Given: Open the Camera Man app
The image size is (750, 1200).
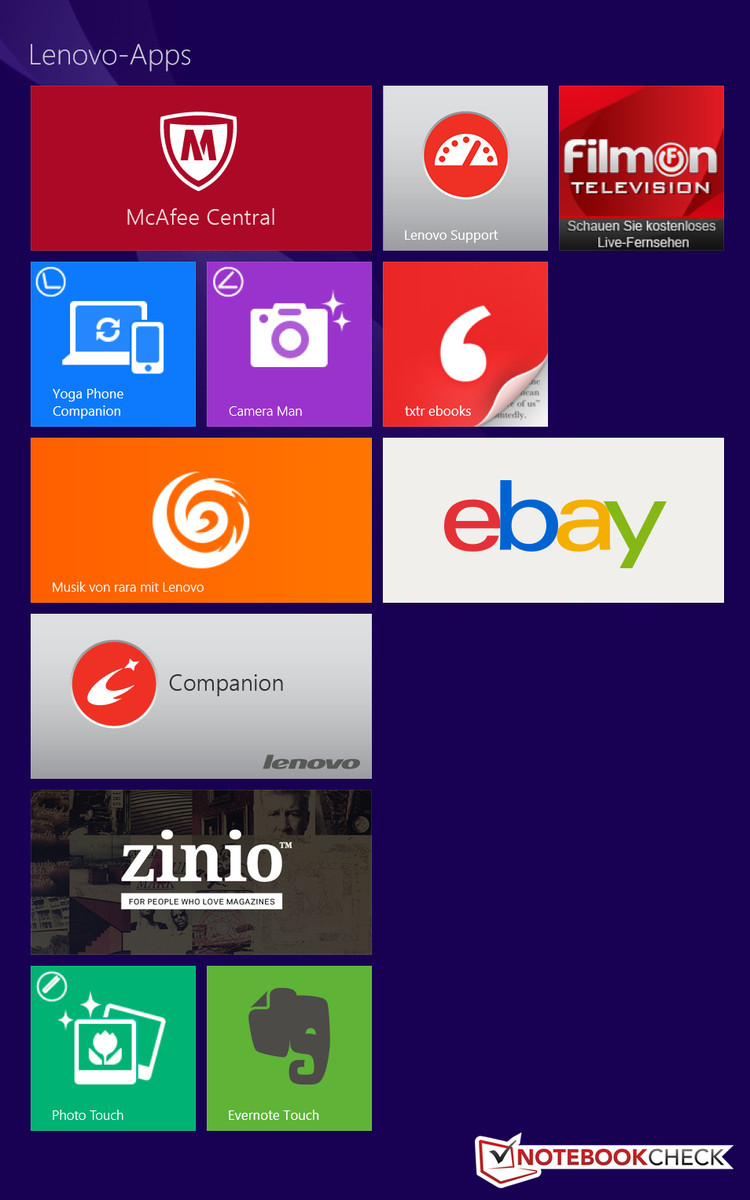Looking at the screenshot, I should [289, 344].
